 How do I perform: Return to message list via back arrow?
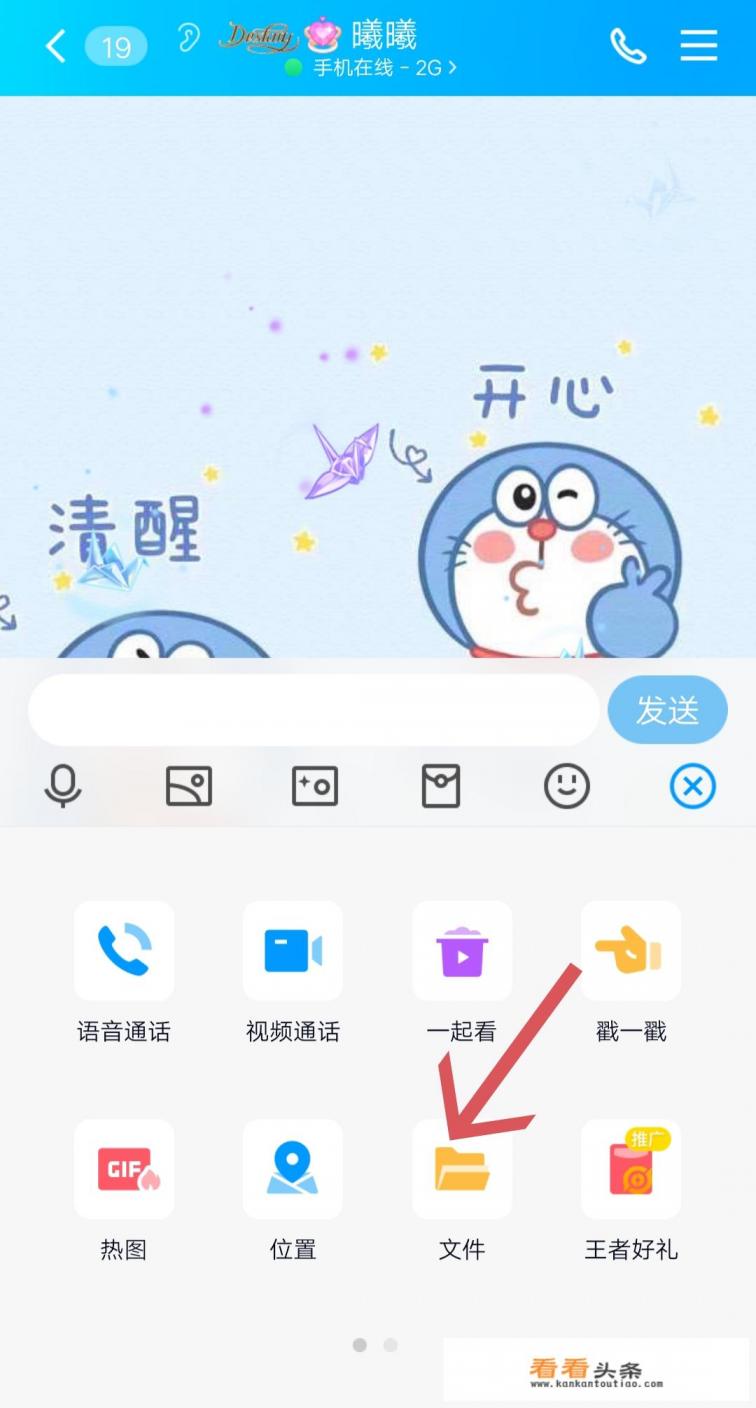pos(55,44)
